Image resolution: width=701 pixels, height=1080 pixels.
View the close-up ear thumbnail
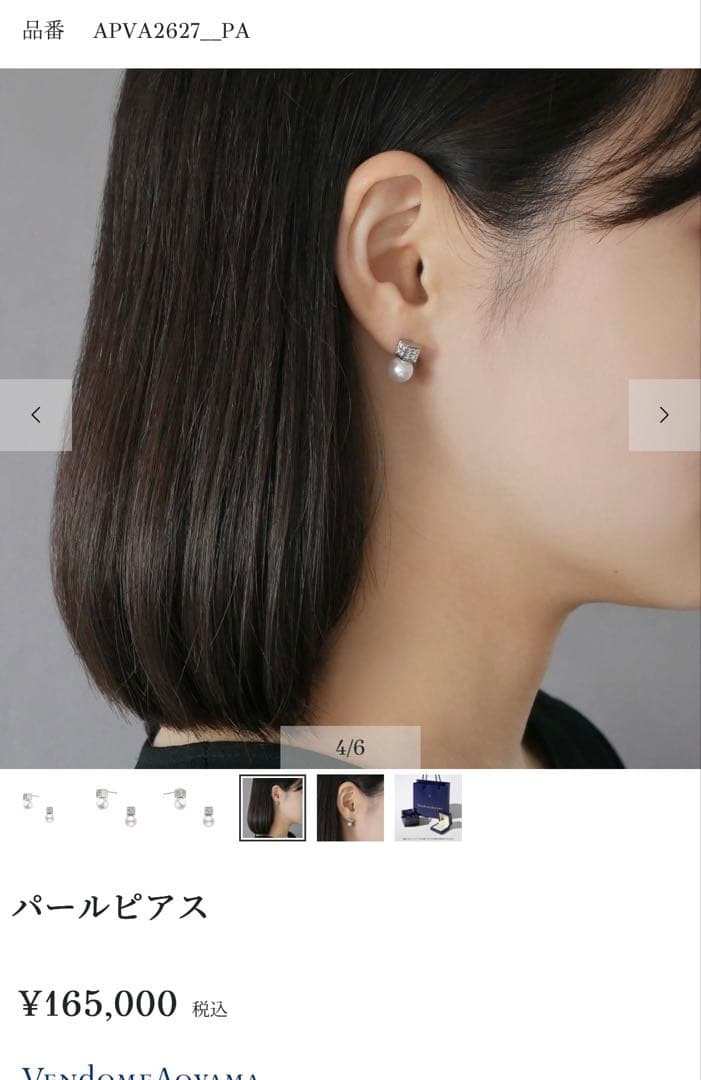coord(350,807)
